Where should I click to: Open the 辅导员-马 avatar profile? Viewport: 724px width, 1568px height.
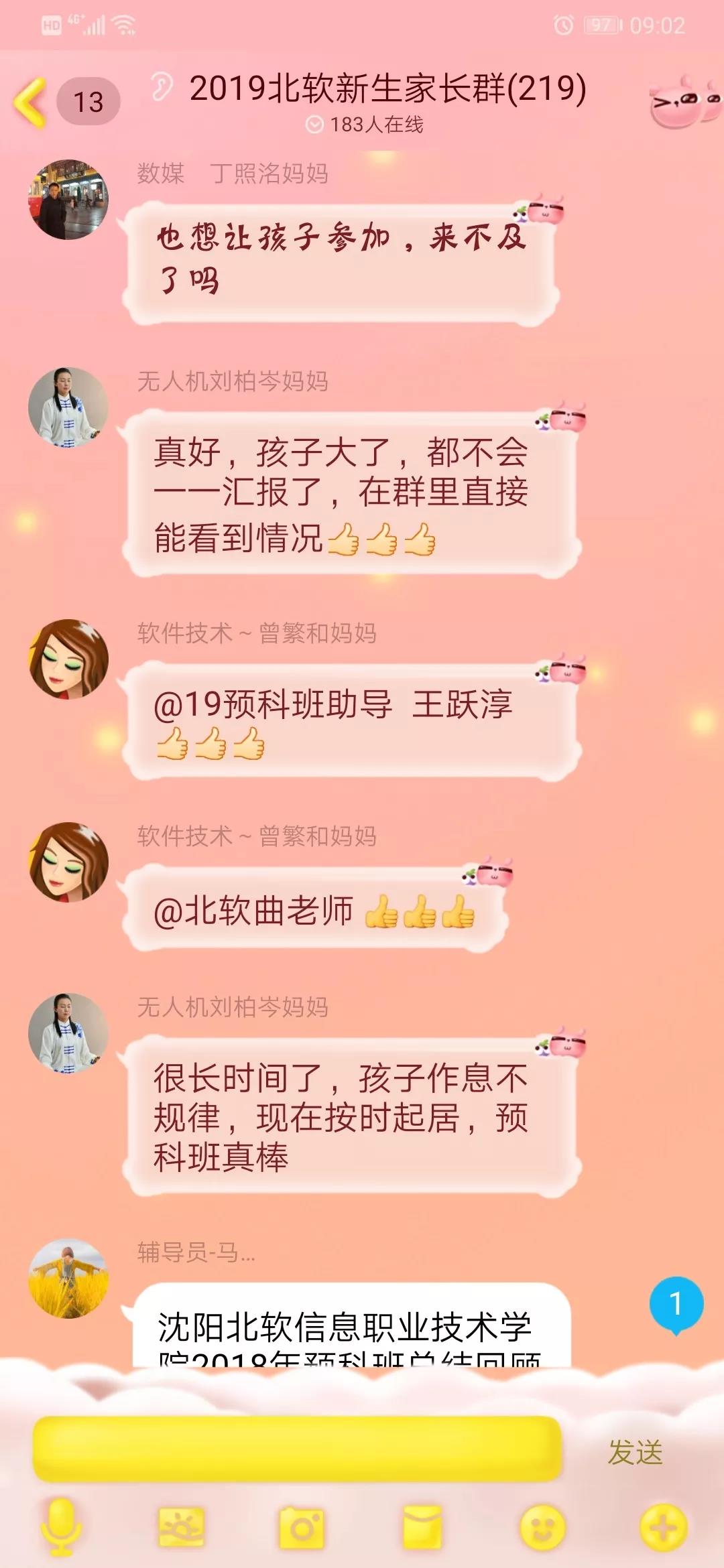[68, 1279]
